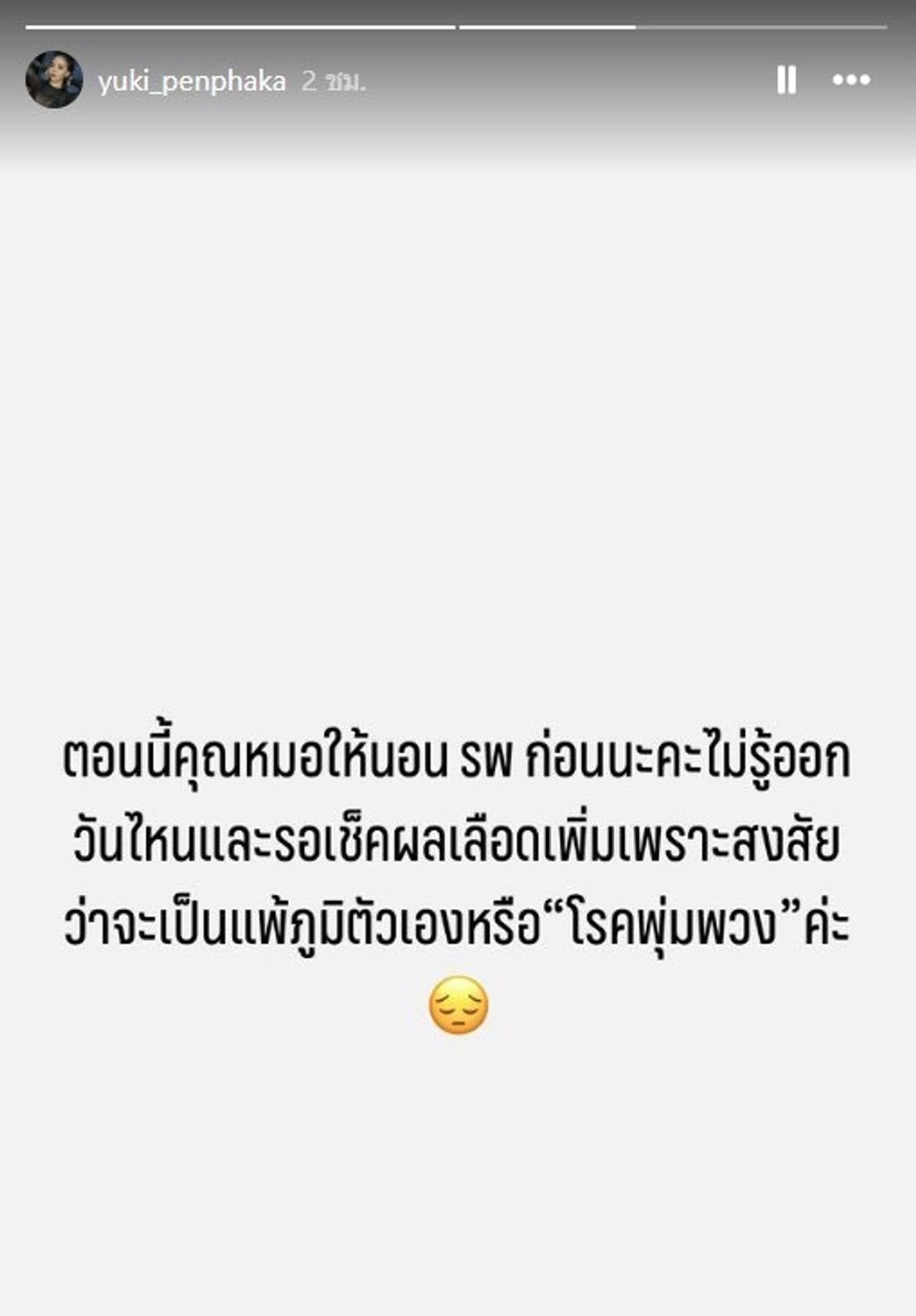Viewport: 916px width, 1316px height.
Task: Pause the story playback
Action: [786, 79]
